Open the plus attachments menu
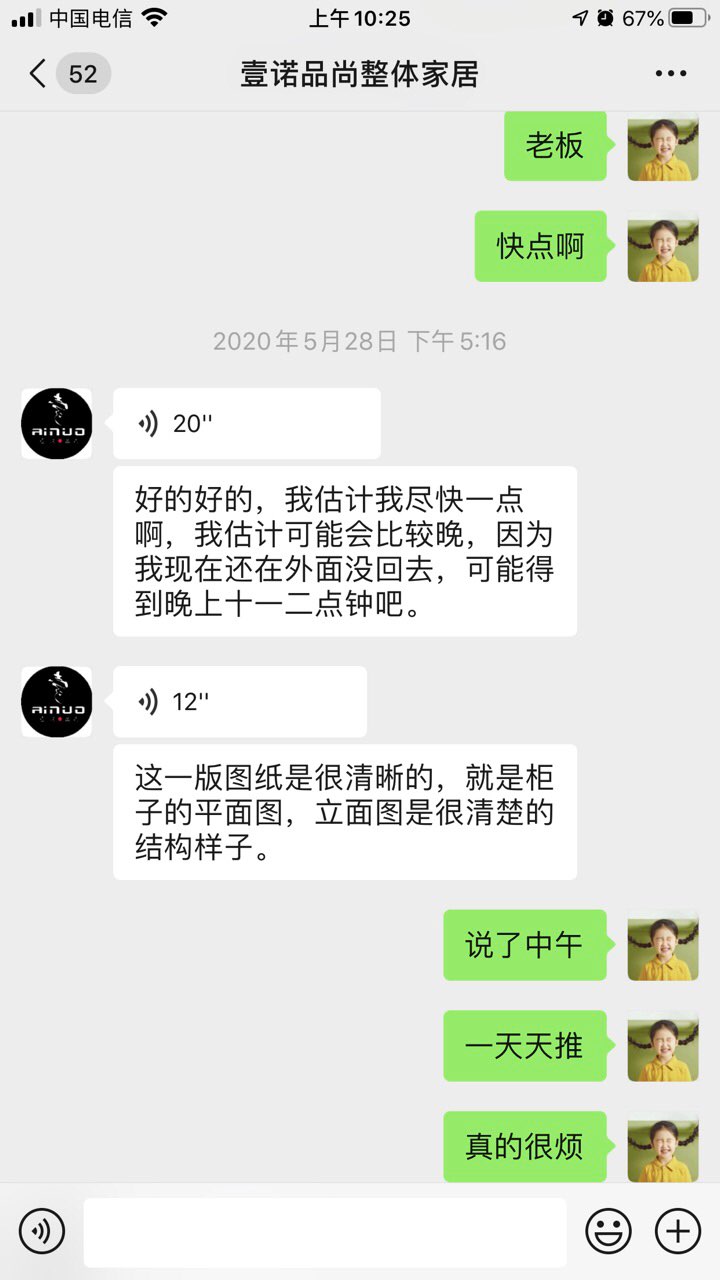This screenshot has height=1280, width=720. pyautogui.click(x=678, y=1231)
